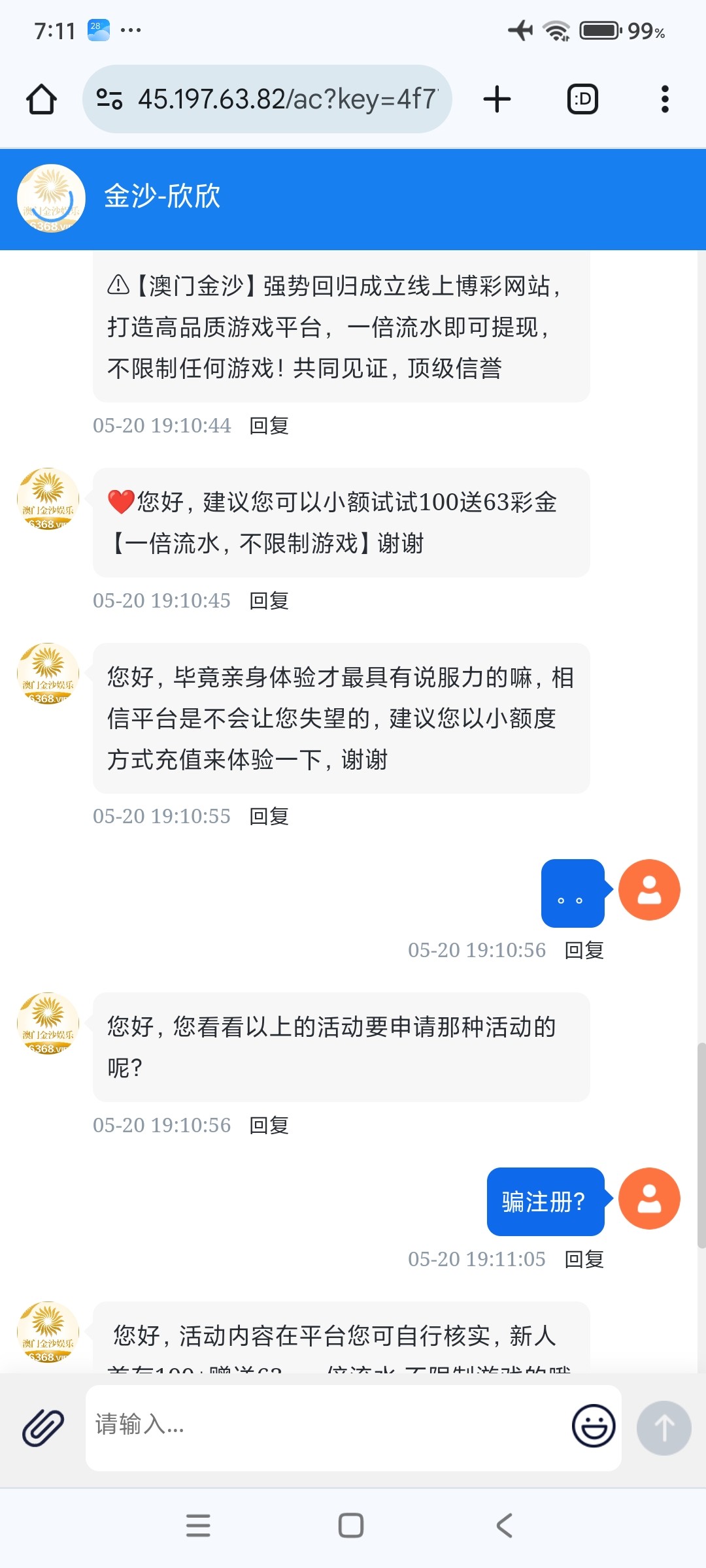Focus the 请输入 message field
Viewport: 706px width, 1568px height.
click(x=327, y=1425)
